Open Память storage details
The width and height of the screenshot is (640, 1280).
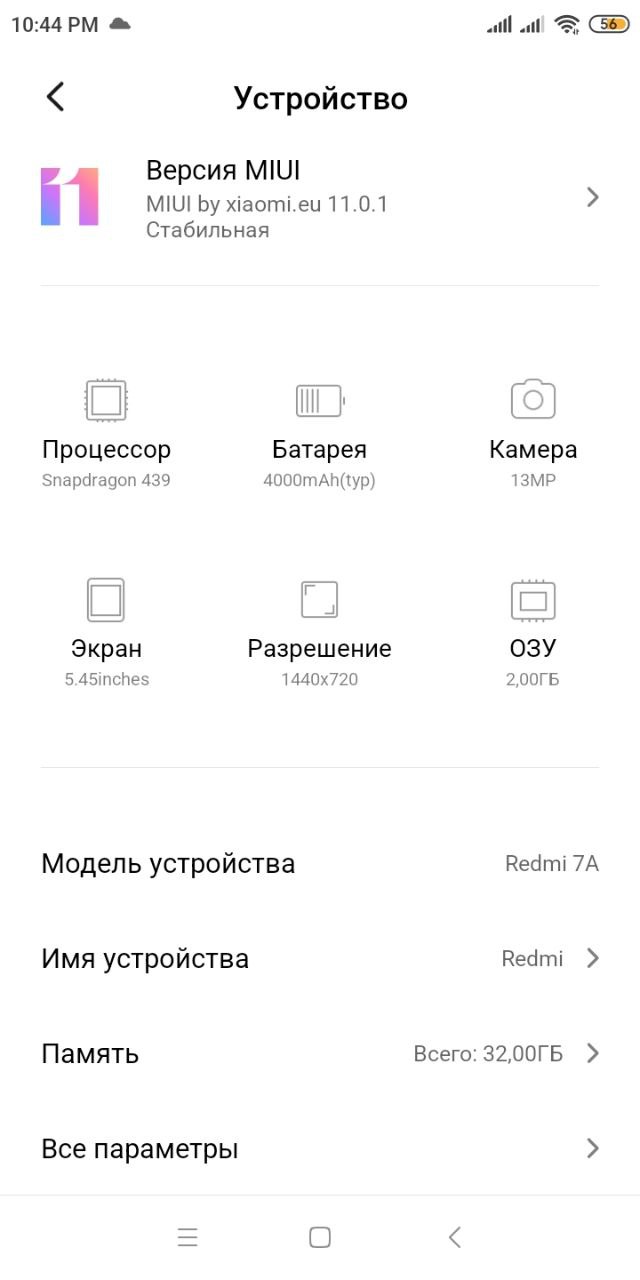(x=320, y=1054)
